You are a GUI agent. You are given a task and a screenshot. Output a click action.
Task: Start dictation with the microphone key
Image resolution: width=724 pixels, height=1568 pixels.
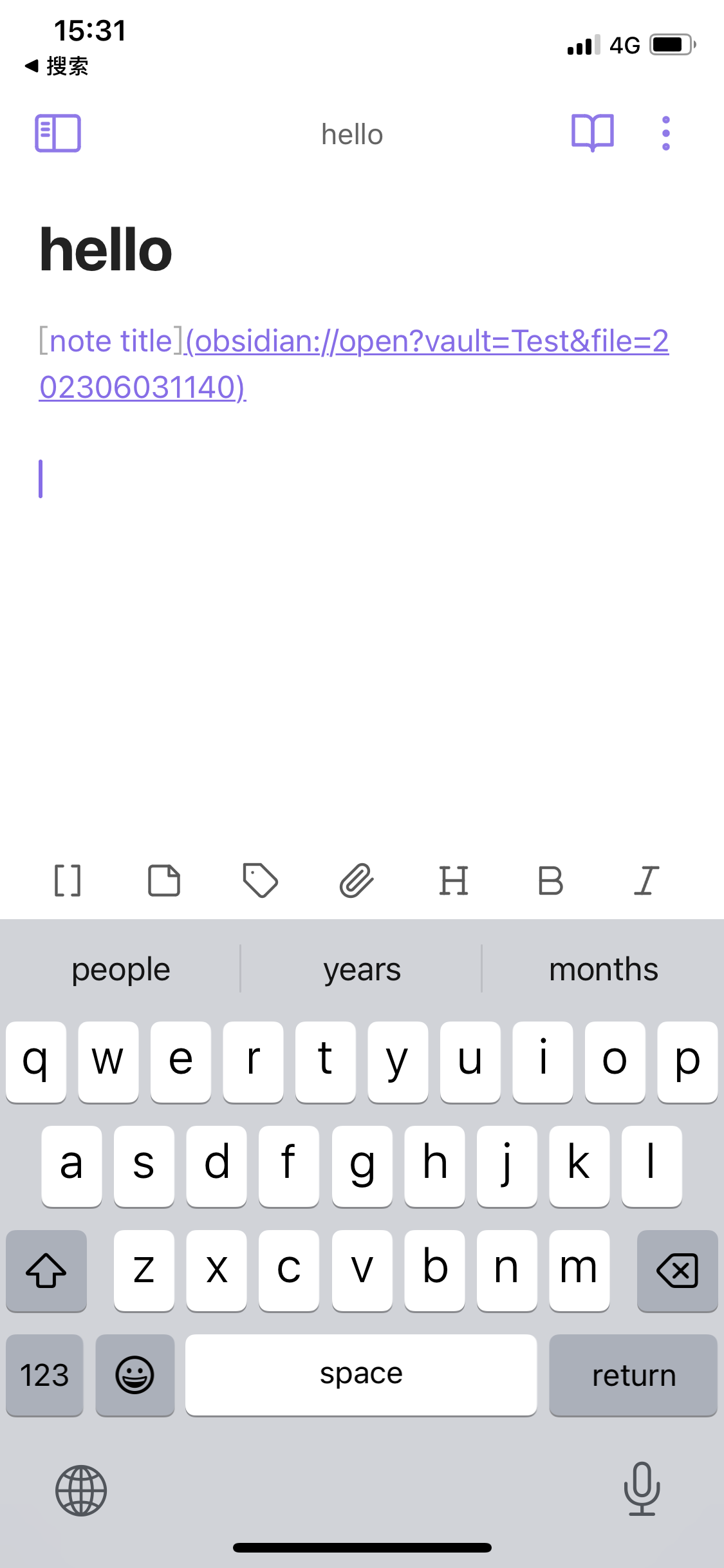(x=642, y=1489)
